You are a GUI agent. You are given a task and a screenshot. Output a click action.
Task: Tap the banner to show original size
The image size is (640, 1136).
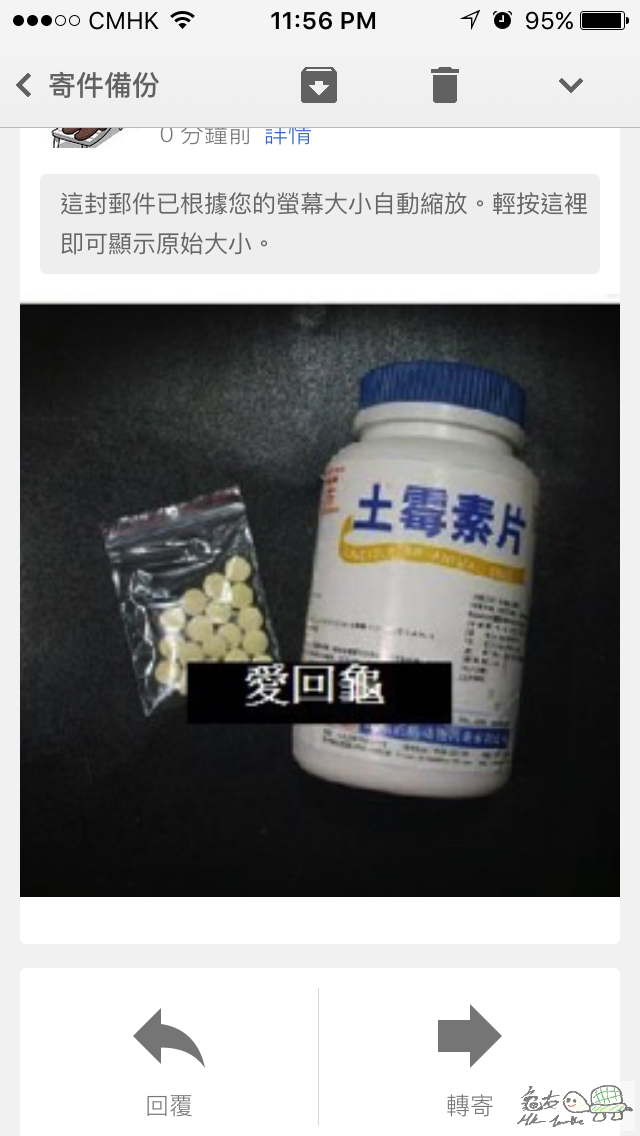(x=320, y=223)
